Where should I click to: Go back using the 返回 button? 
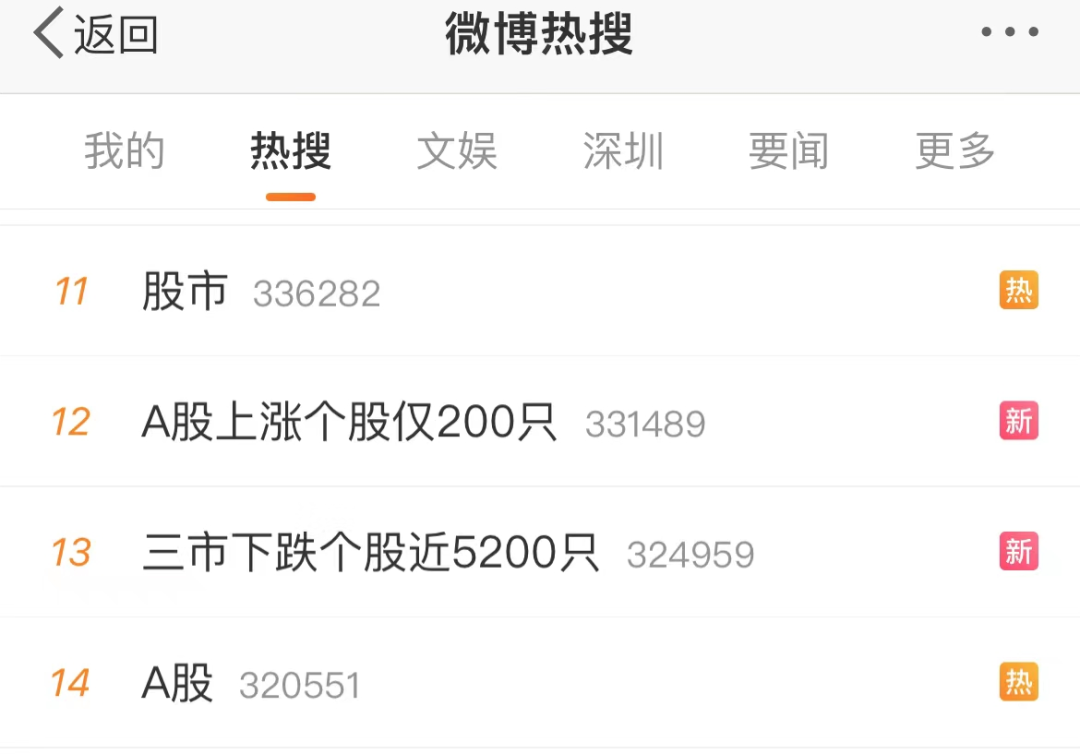pyautogui.click(x=96, y=35)
